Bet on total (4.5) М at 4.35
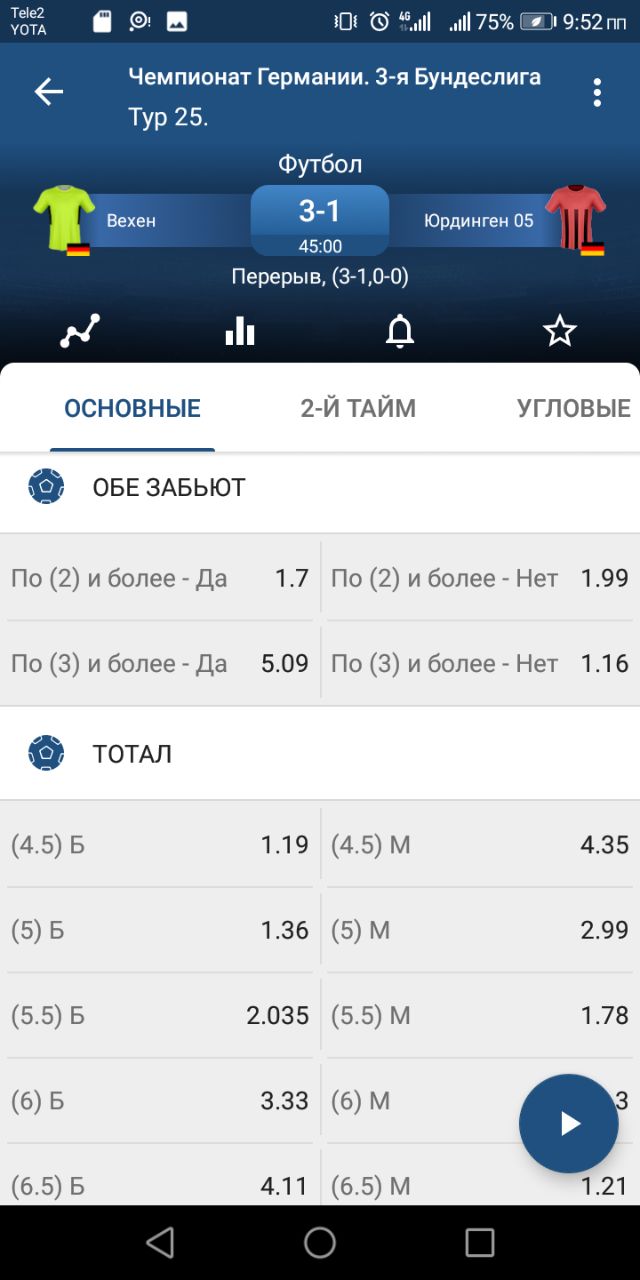The width and height of the screenshot is (640, 1280). pyautogui.click(x=480, y=845)
